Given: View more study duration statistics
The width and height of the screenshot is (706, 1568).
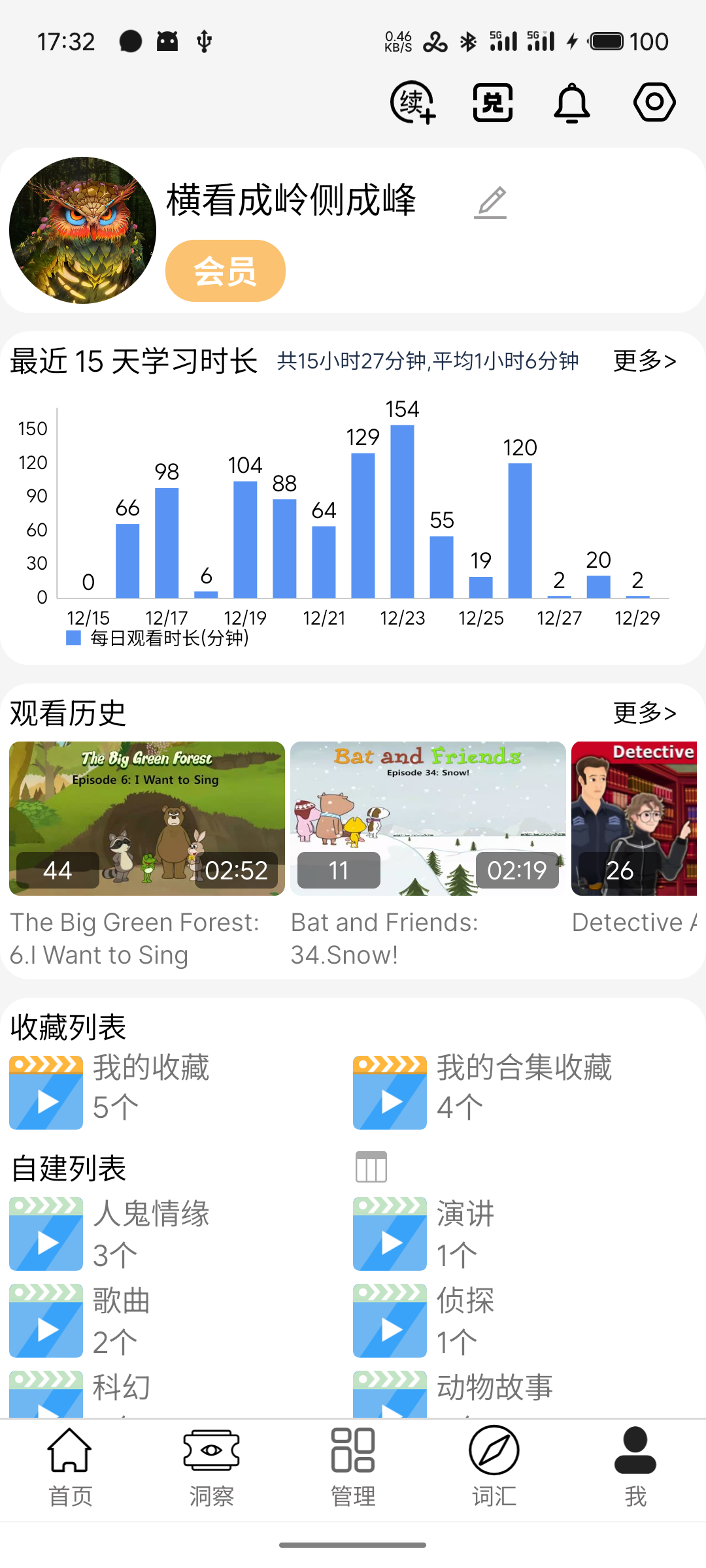Looking at the screenshot, I should [x=644, y=361].
